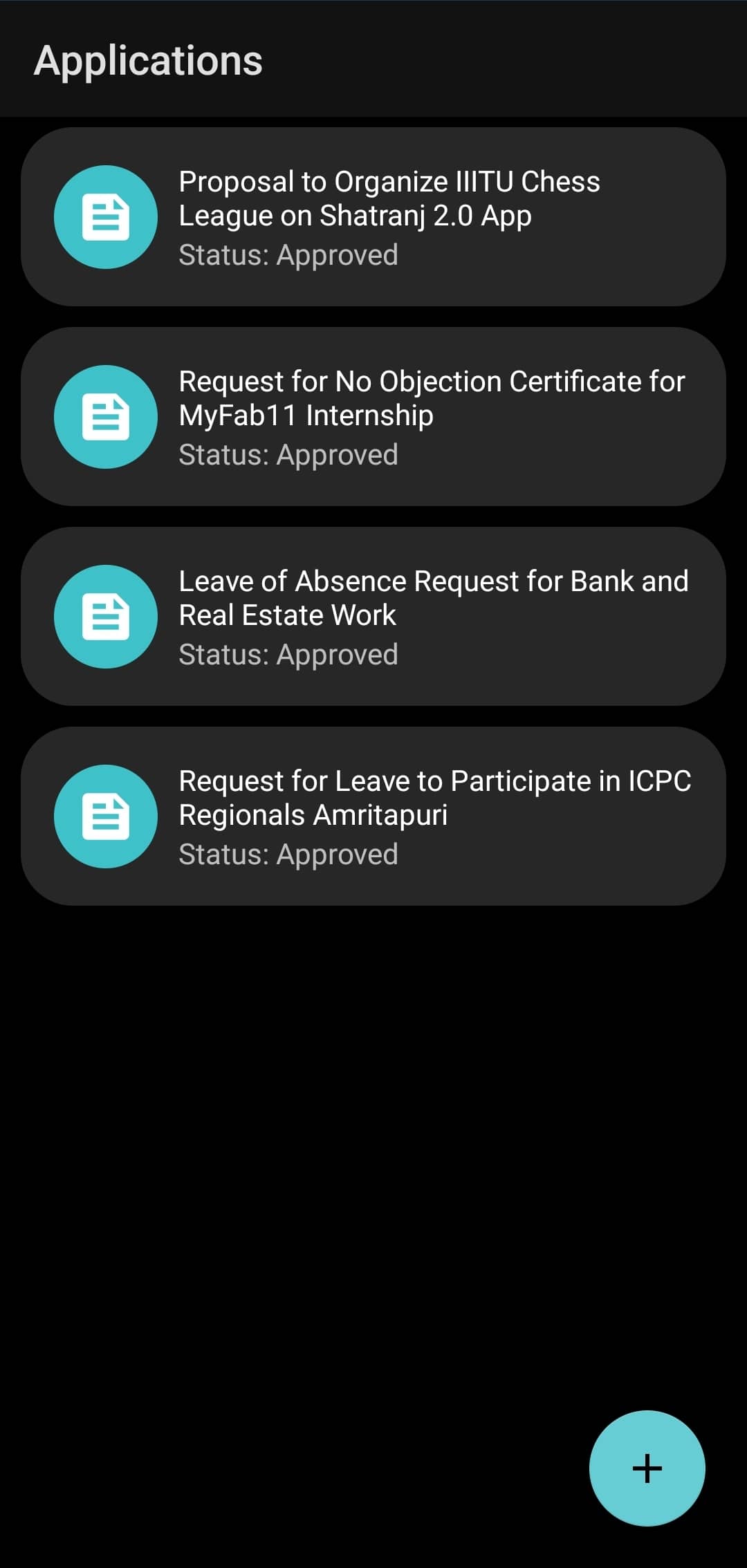The height and width of the screenshot is (1568, 747).
Task: View Leave of Absence for Bank work
Action: click(373, 617)
